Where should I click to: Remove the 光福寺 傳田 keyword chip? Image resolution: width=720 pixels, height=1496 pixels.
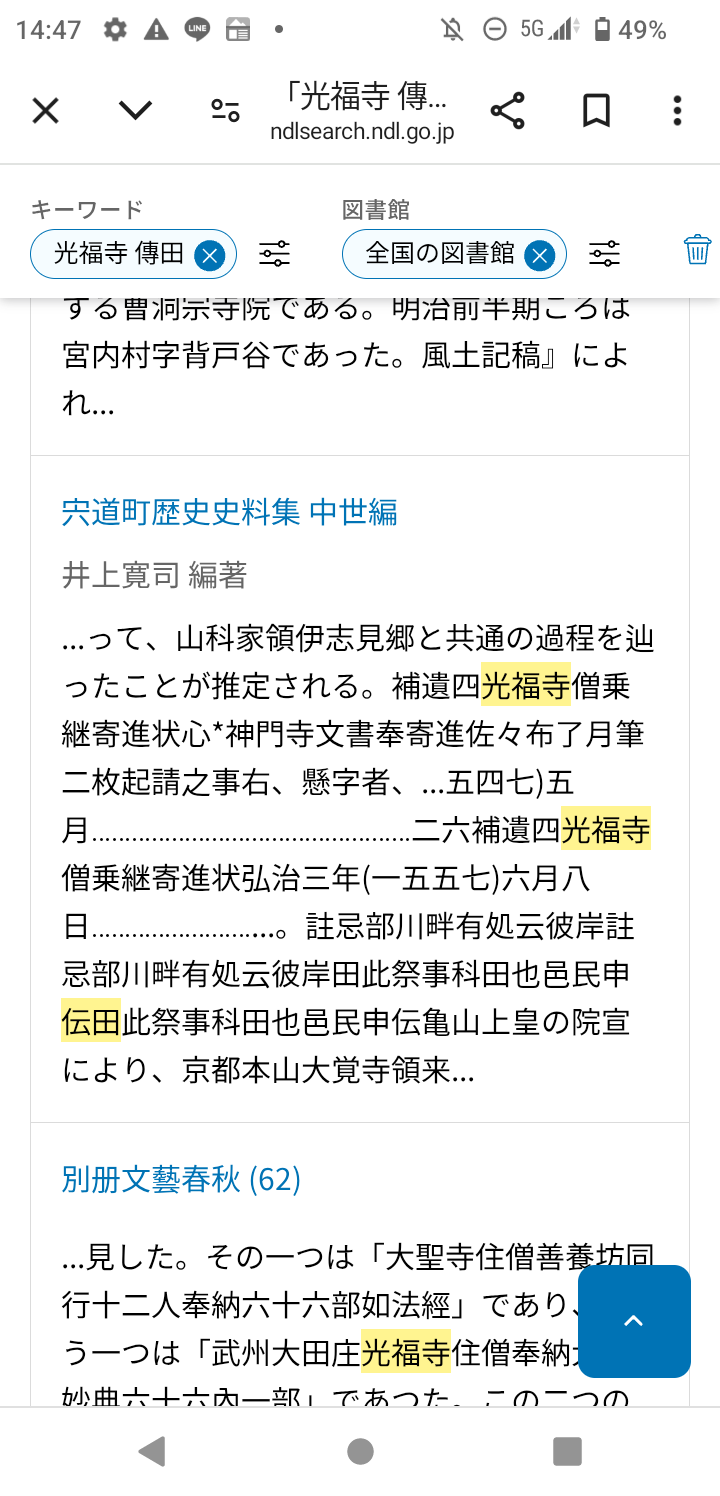209,255
